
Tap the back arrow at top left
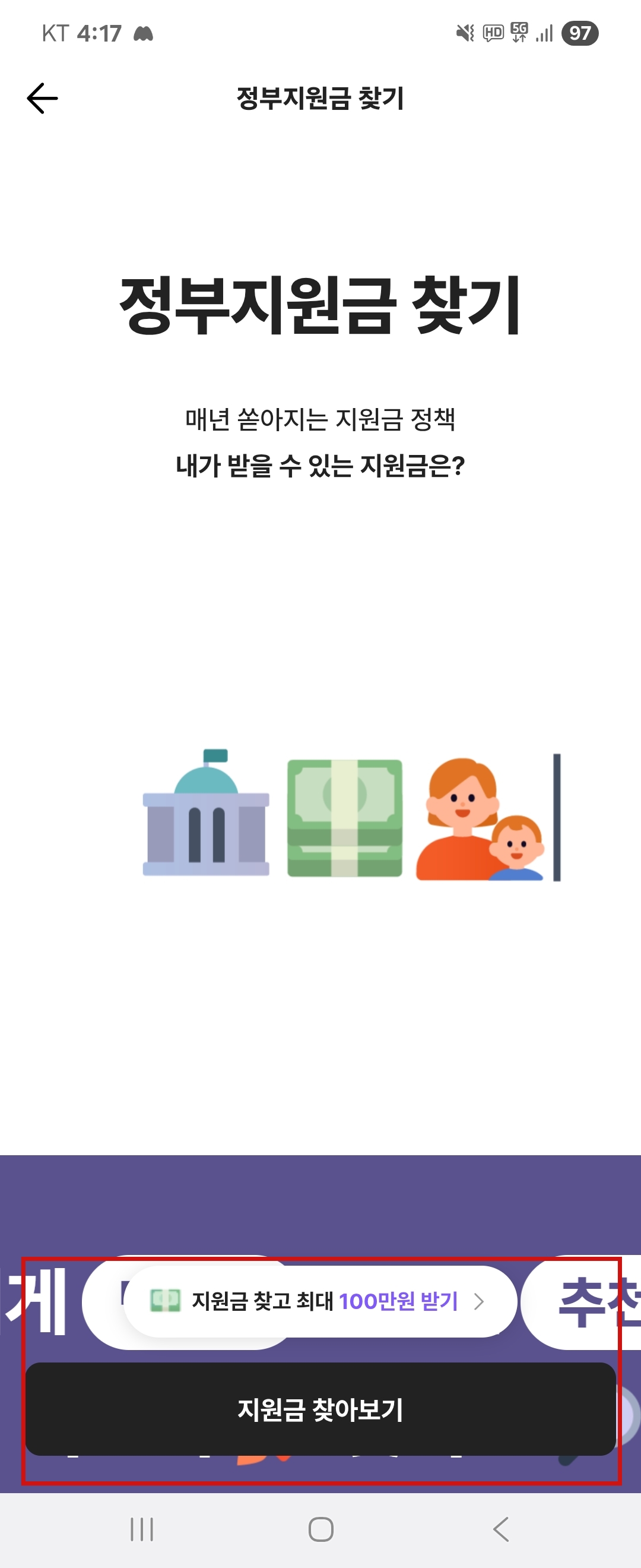[x=42, y=97]
